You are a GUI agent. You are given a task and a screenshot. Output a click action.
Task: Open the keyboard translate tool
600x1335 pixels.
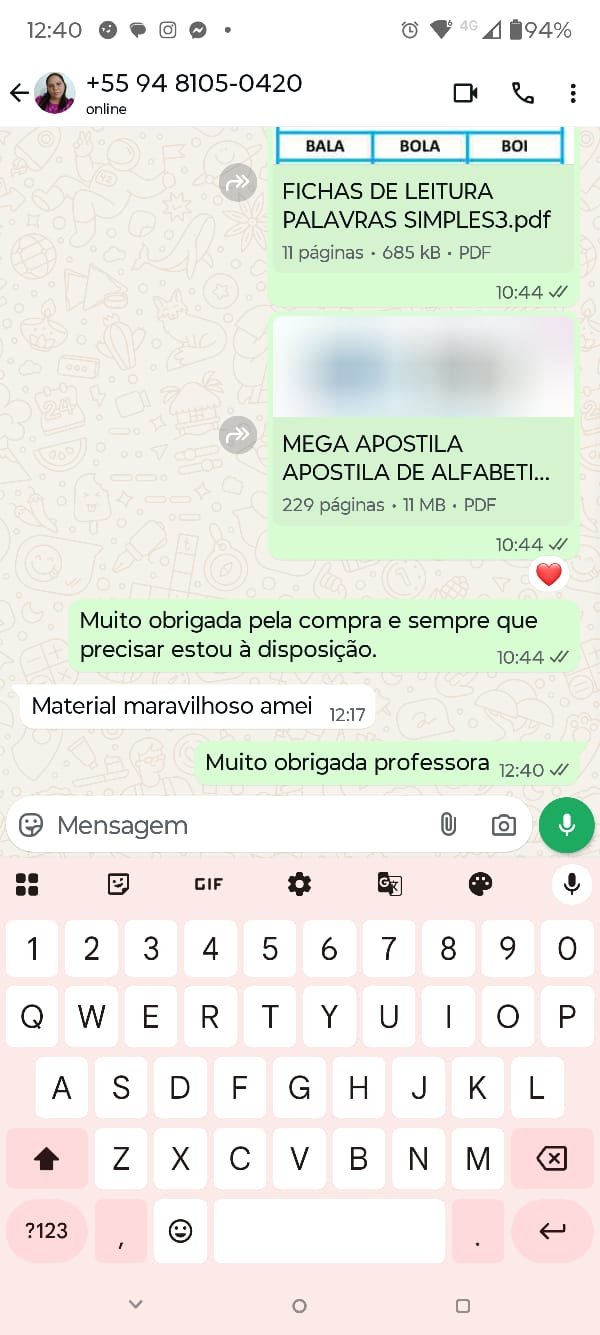click(389, 884)
